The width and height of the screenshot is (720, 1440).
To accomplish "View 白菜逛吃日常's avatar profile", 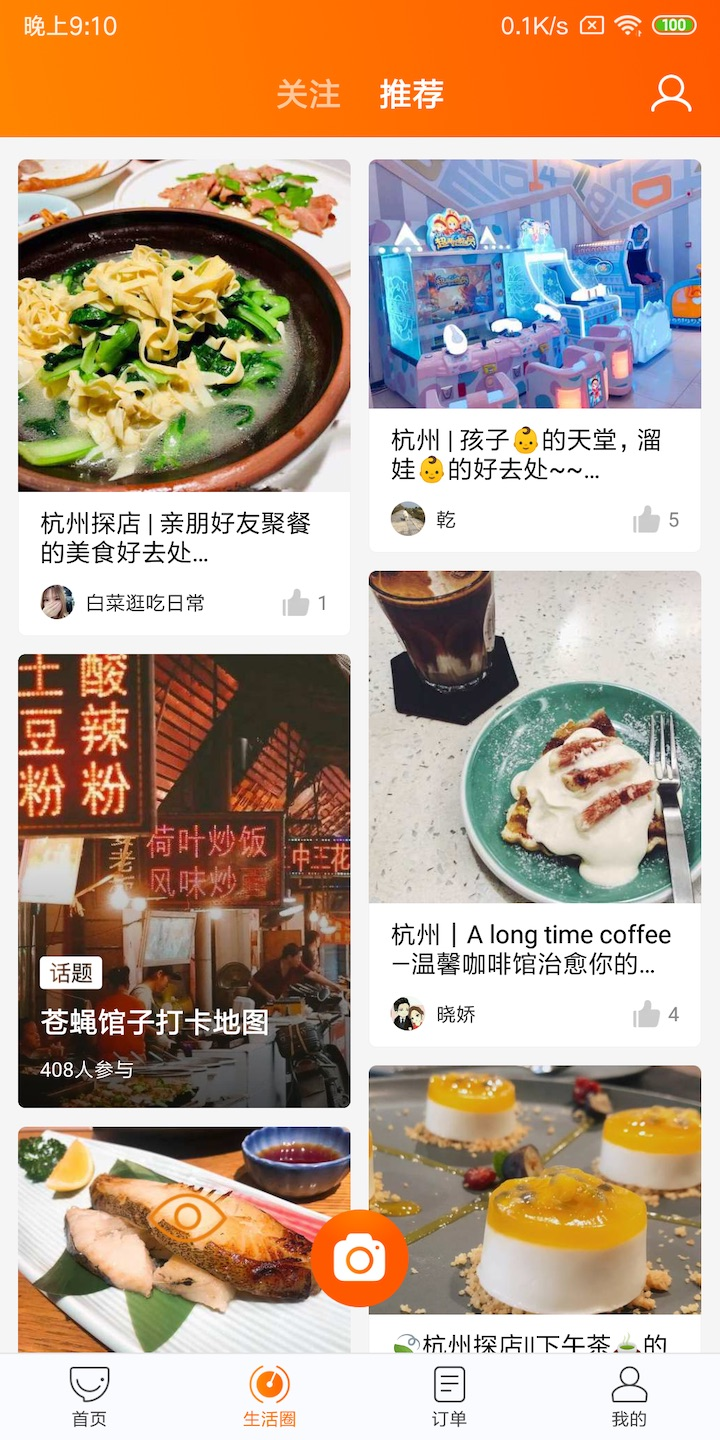I will tap(57, 602).
